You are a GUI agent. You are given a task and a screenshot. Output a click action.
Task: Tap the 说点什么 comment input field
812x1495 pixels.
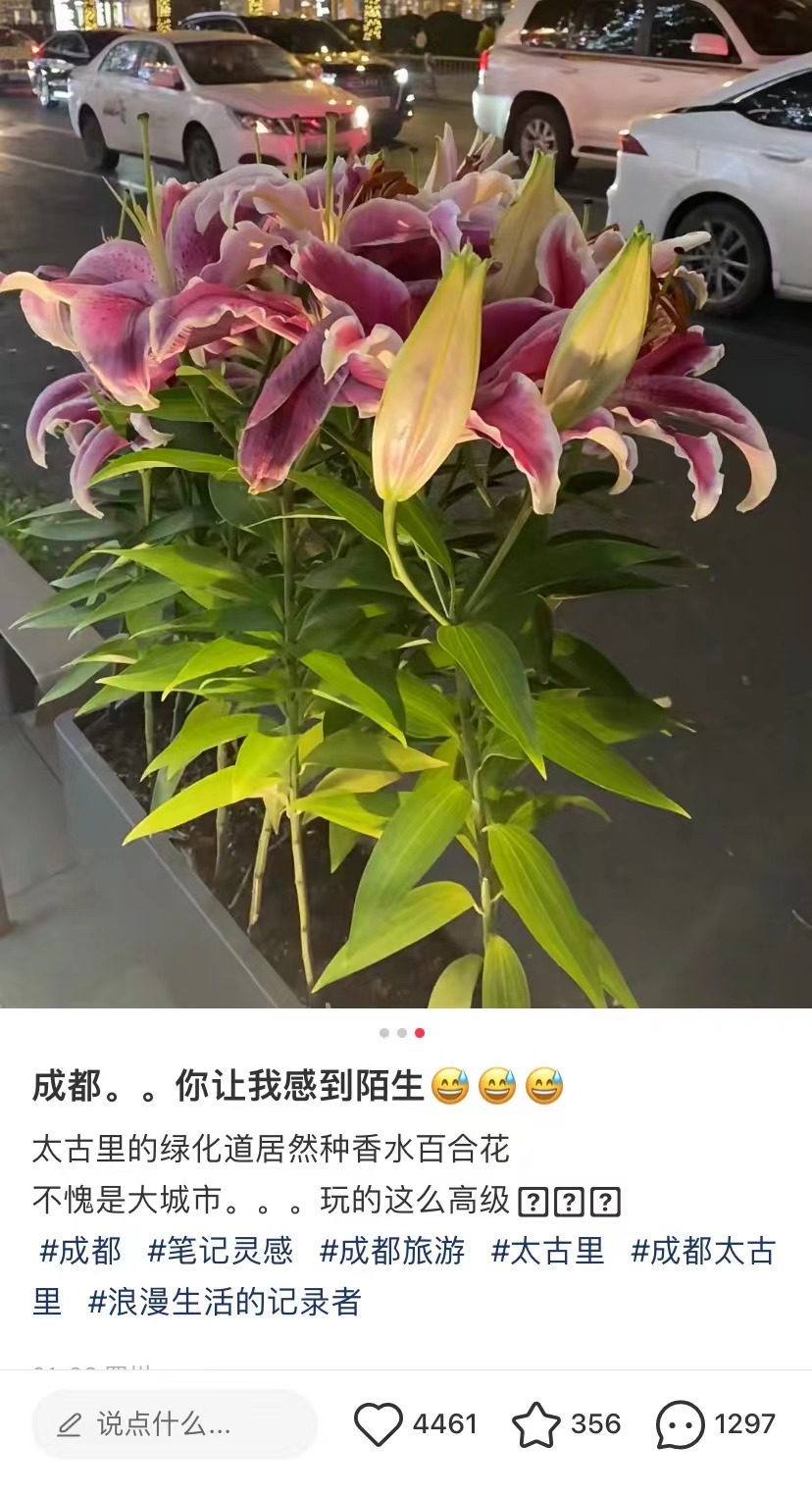click(175, 1424)
